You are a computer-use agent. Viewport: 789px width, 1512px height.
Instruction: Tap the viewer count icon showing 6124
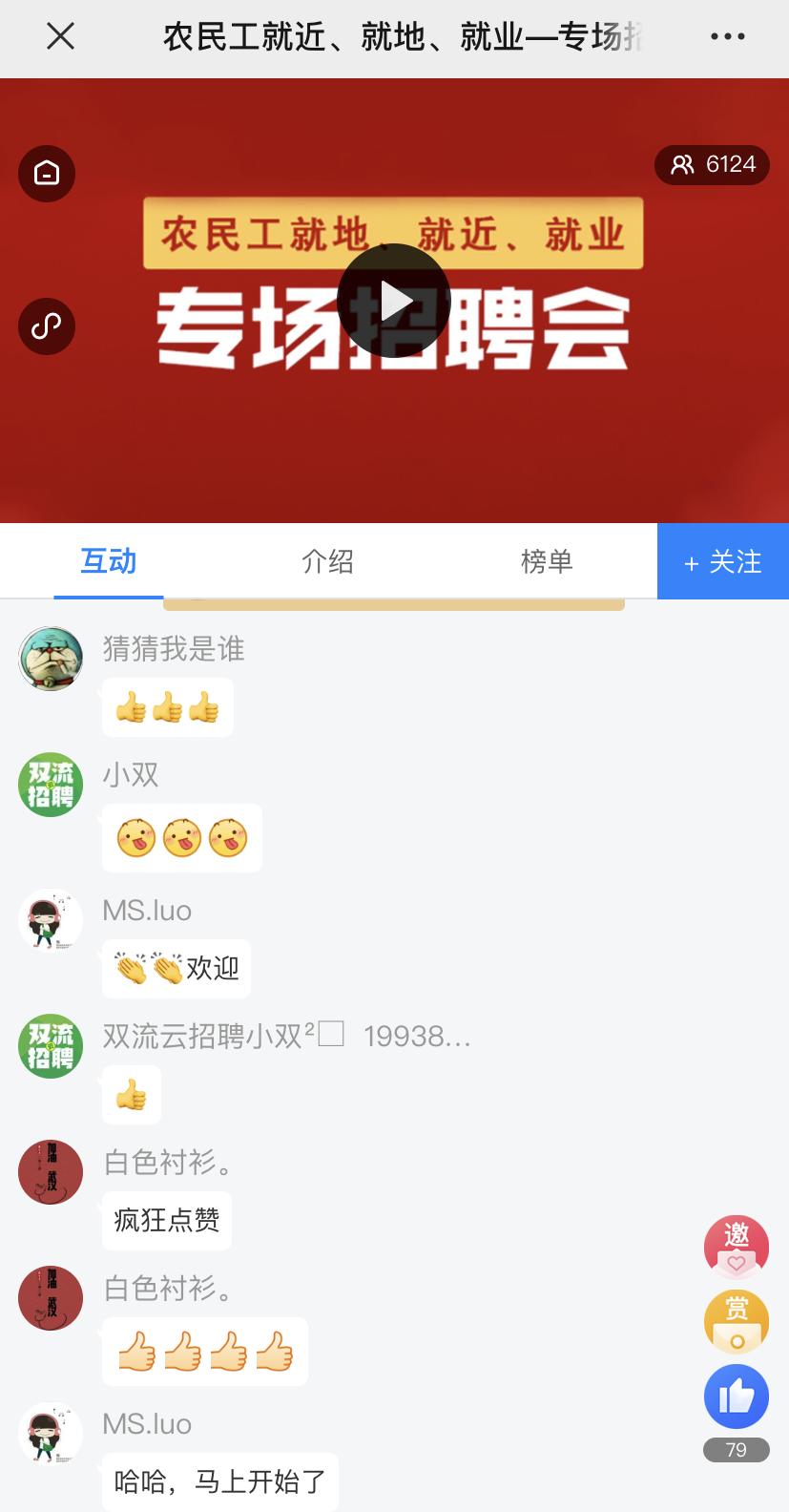tap(712, 164)
